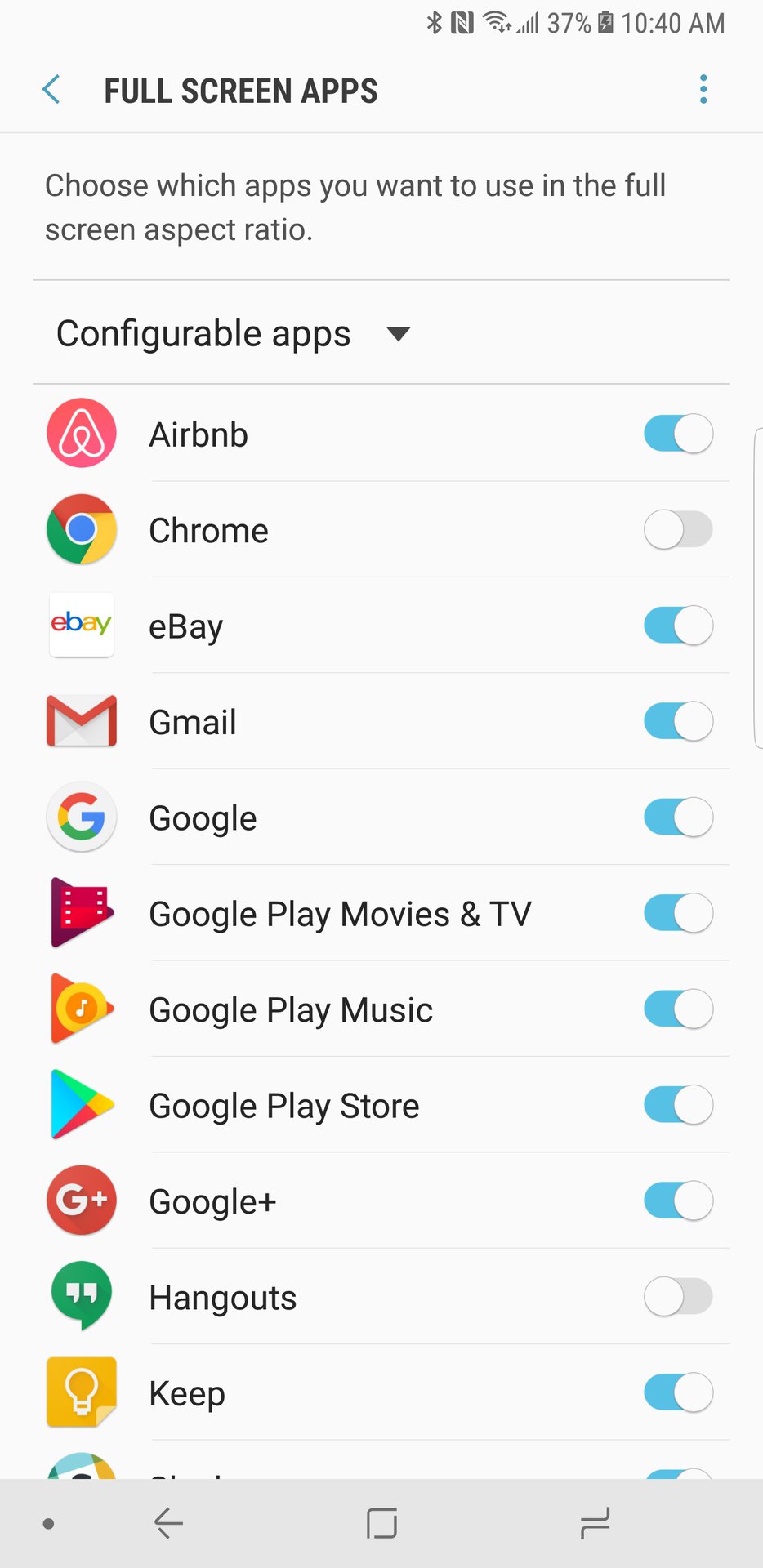Disable Google Play Movies & TV toggle
Screen dimensions: 763x1568
click(x=678, y=913)
